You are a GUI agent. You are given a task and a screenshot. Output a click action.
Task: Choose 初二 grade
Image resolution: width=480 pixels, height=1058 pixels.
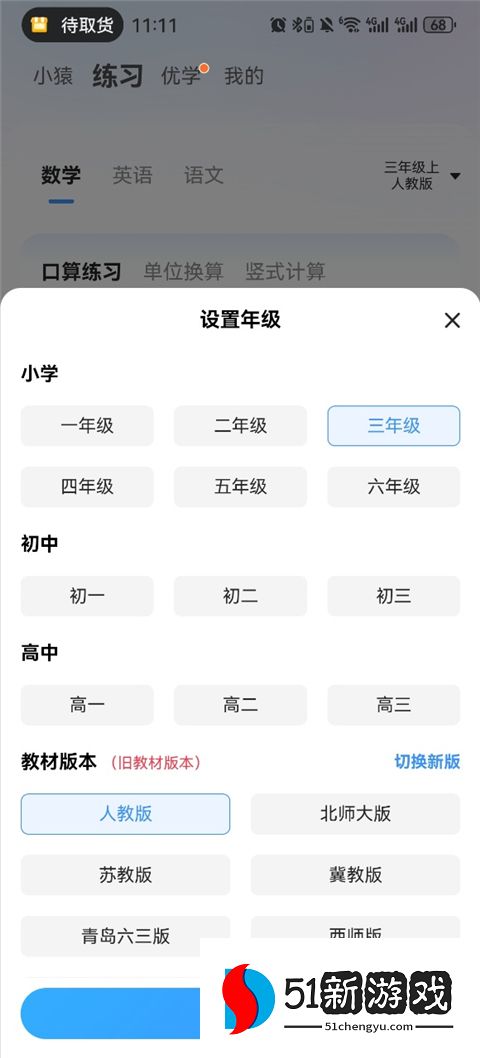(x=240, y=596)
